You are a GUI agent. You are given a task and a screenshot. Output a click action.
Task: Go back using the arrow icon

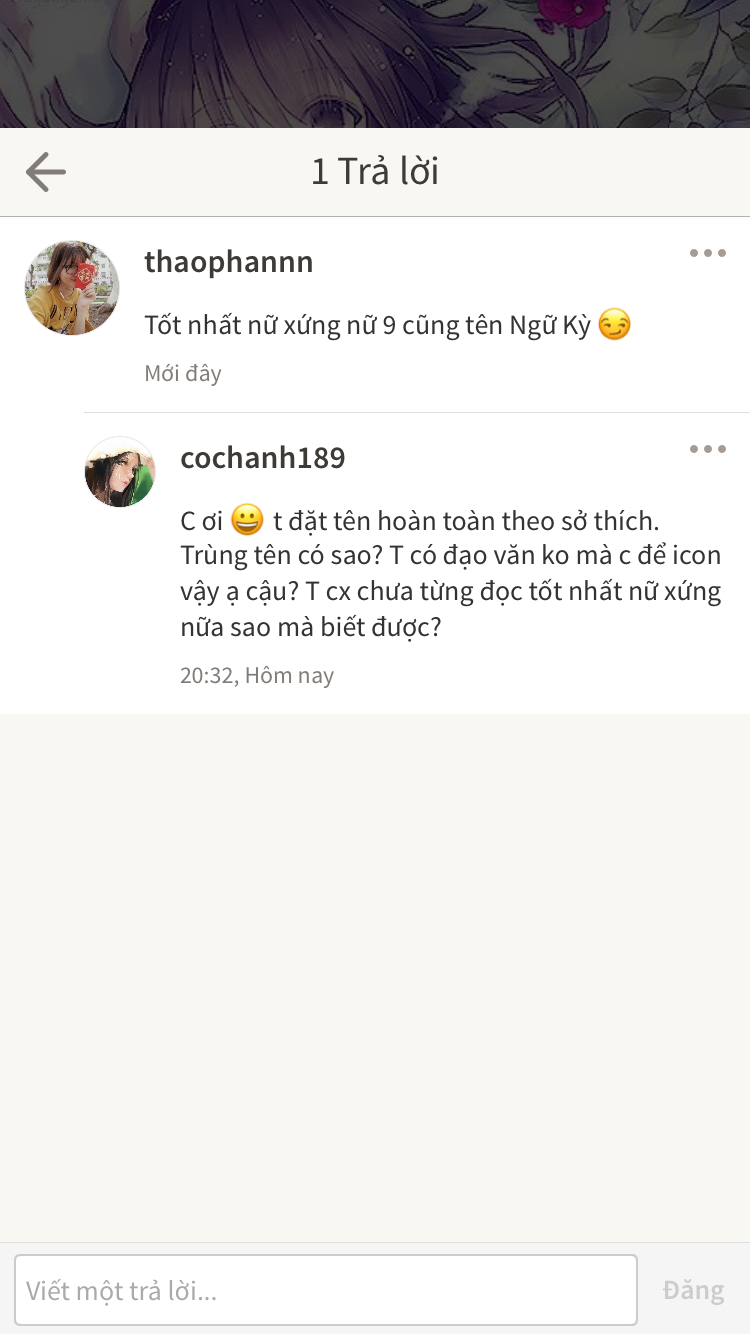[x=46, y=172]
